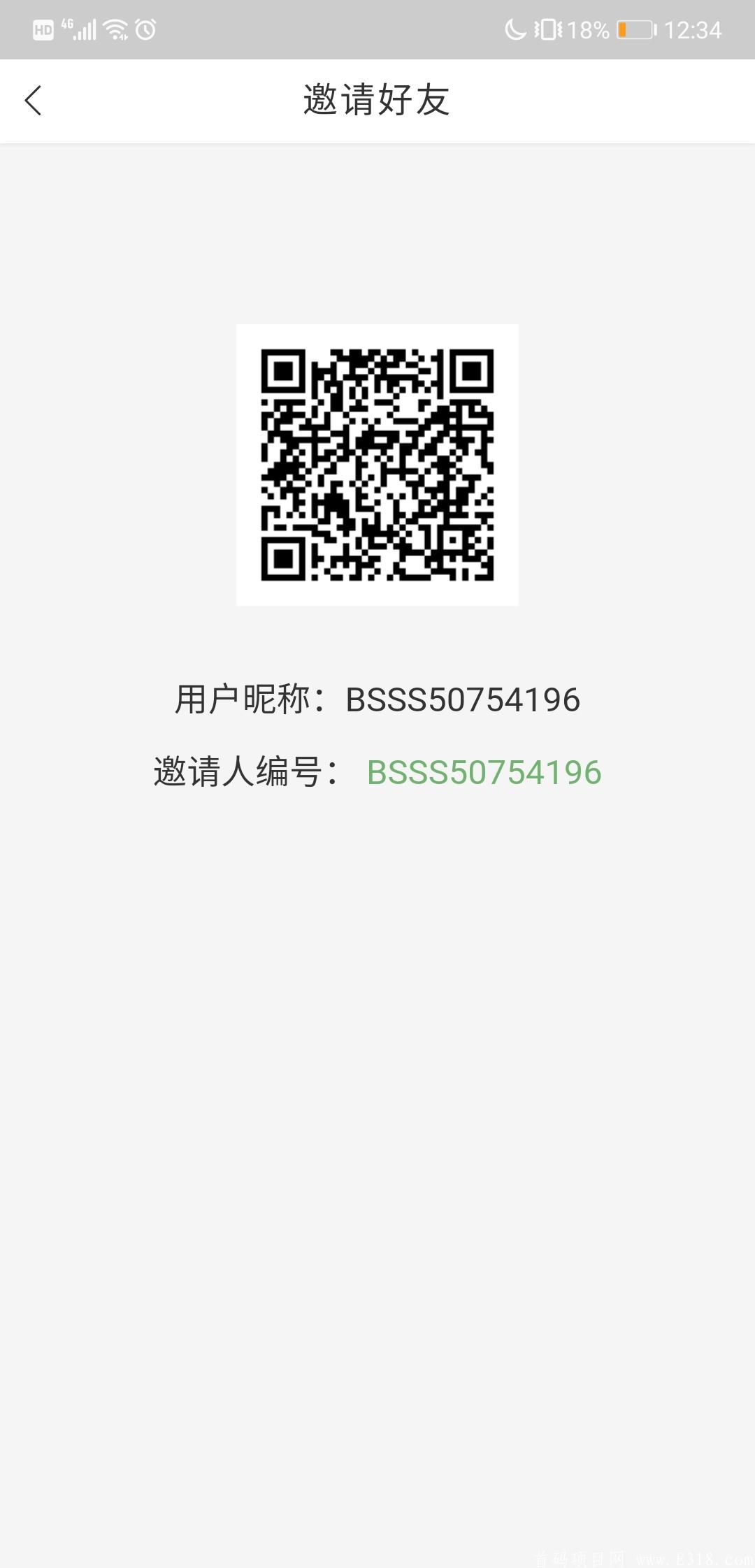Tap the crescent moon Do Not Disturb icon
The height and width of the screenshot is (1568, 755).
pos(515,28)
